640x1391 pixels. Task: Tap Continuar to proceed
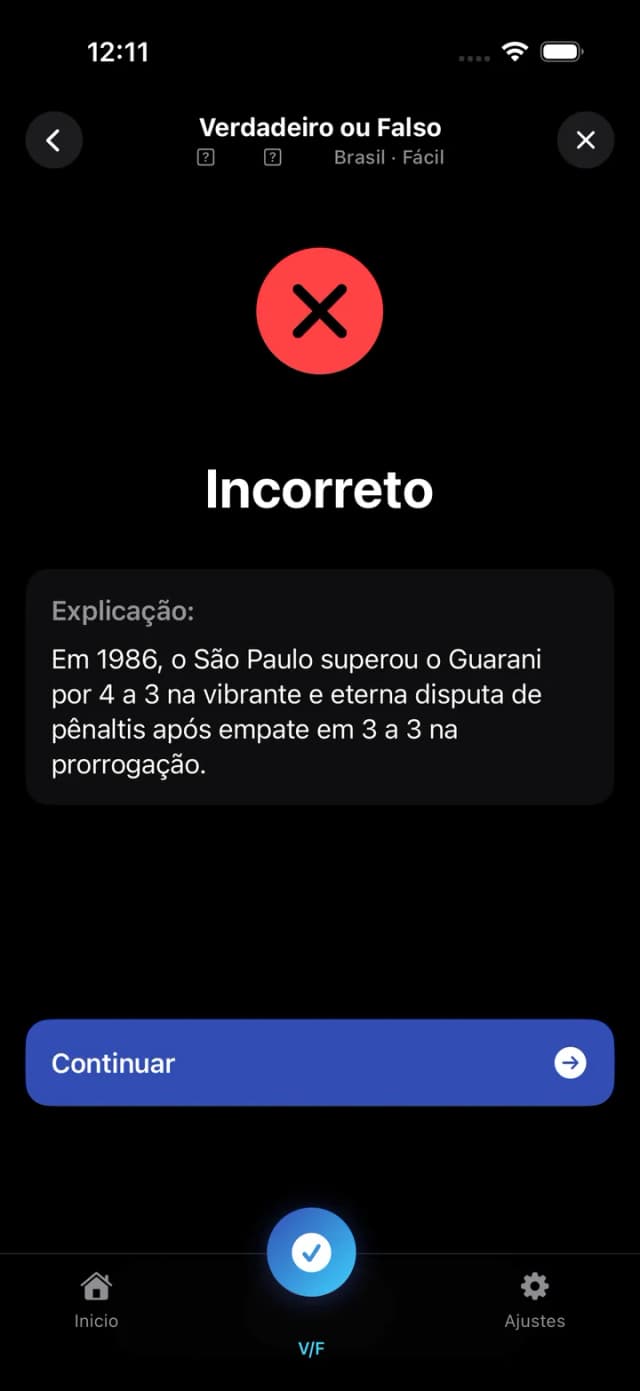coord(320,1062)
